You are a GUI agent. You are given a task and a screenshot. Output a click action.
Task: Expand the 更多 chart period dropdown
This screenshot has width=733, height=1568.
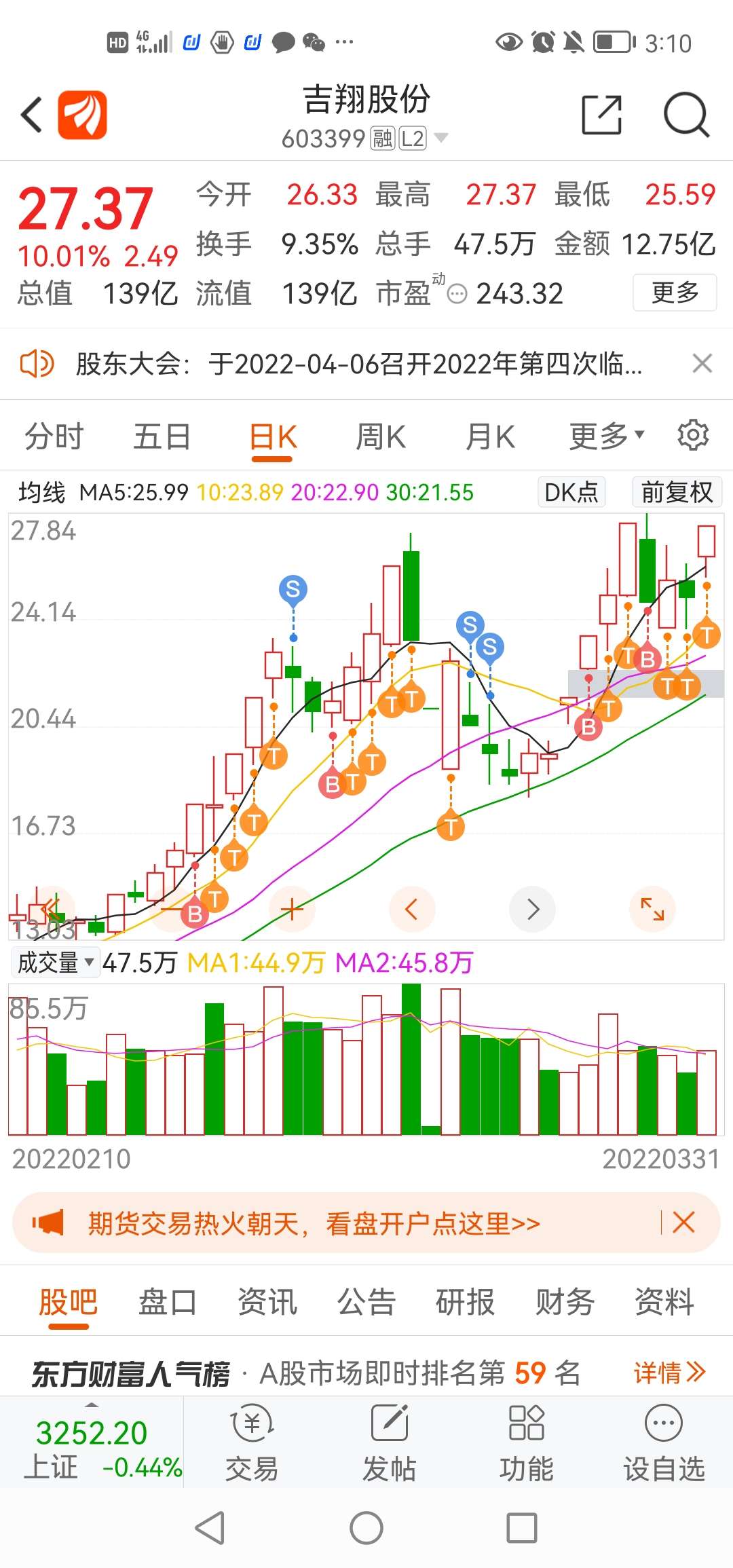coord(607,436)
